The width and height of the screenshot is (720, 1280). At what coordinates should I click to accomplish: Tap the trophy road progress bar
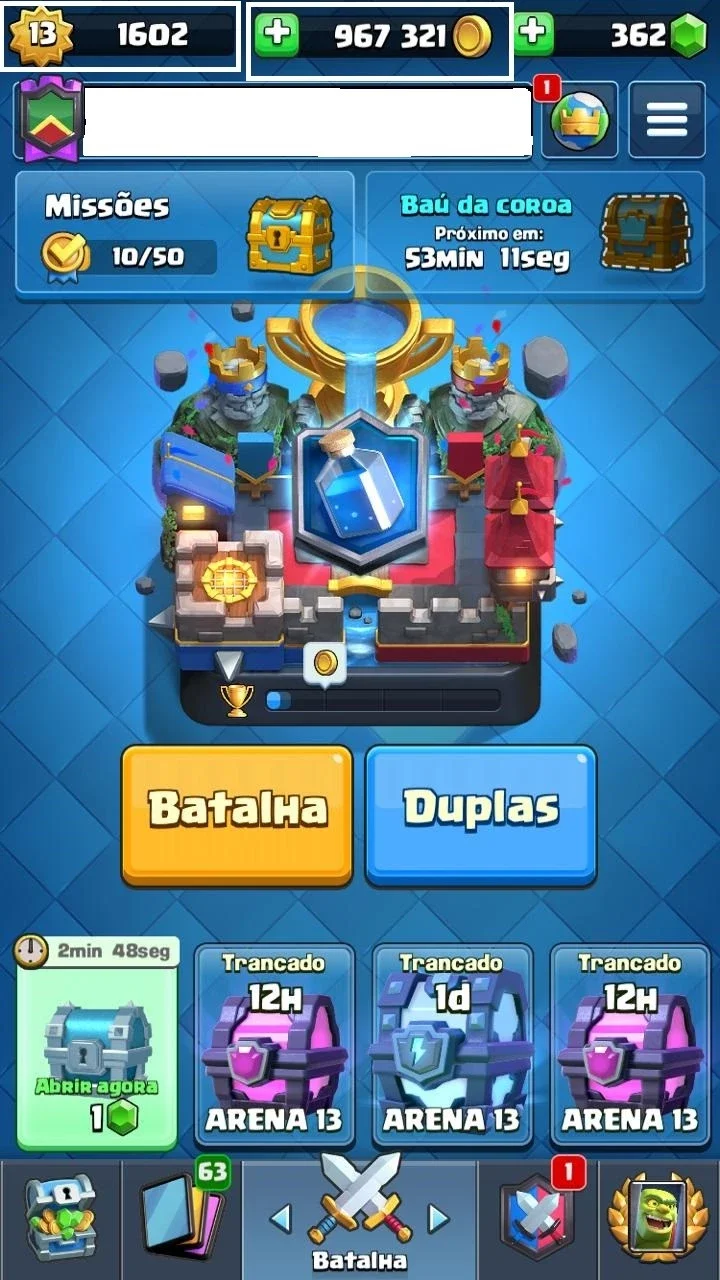(x=382, y=700)
